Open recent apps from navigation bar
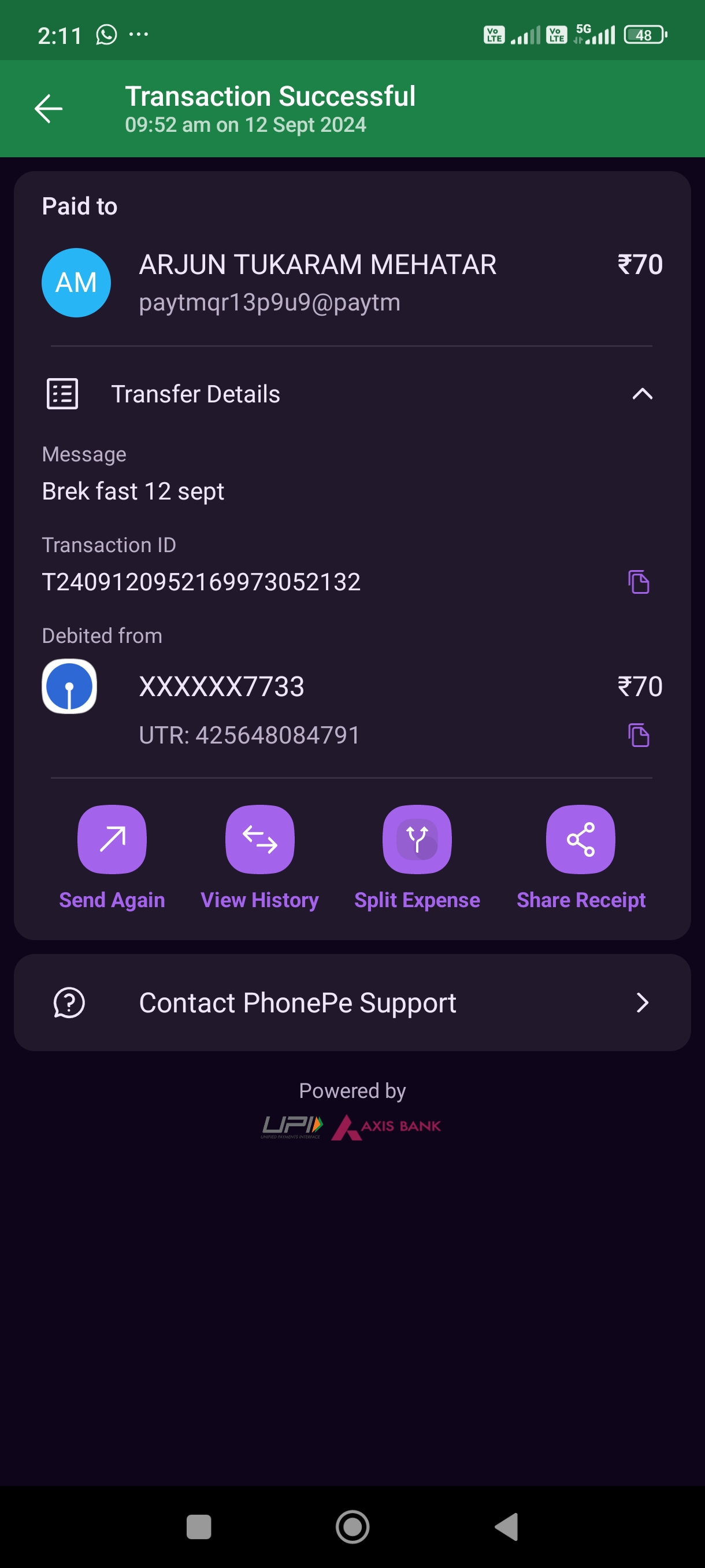The height and width of the screenshot is (1568, 705). click(199, 1526)
